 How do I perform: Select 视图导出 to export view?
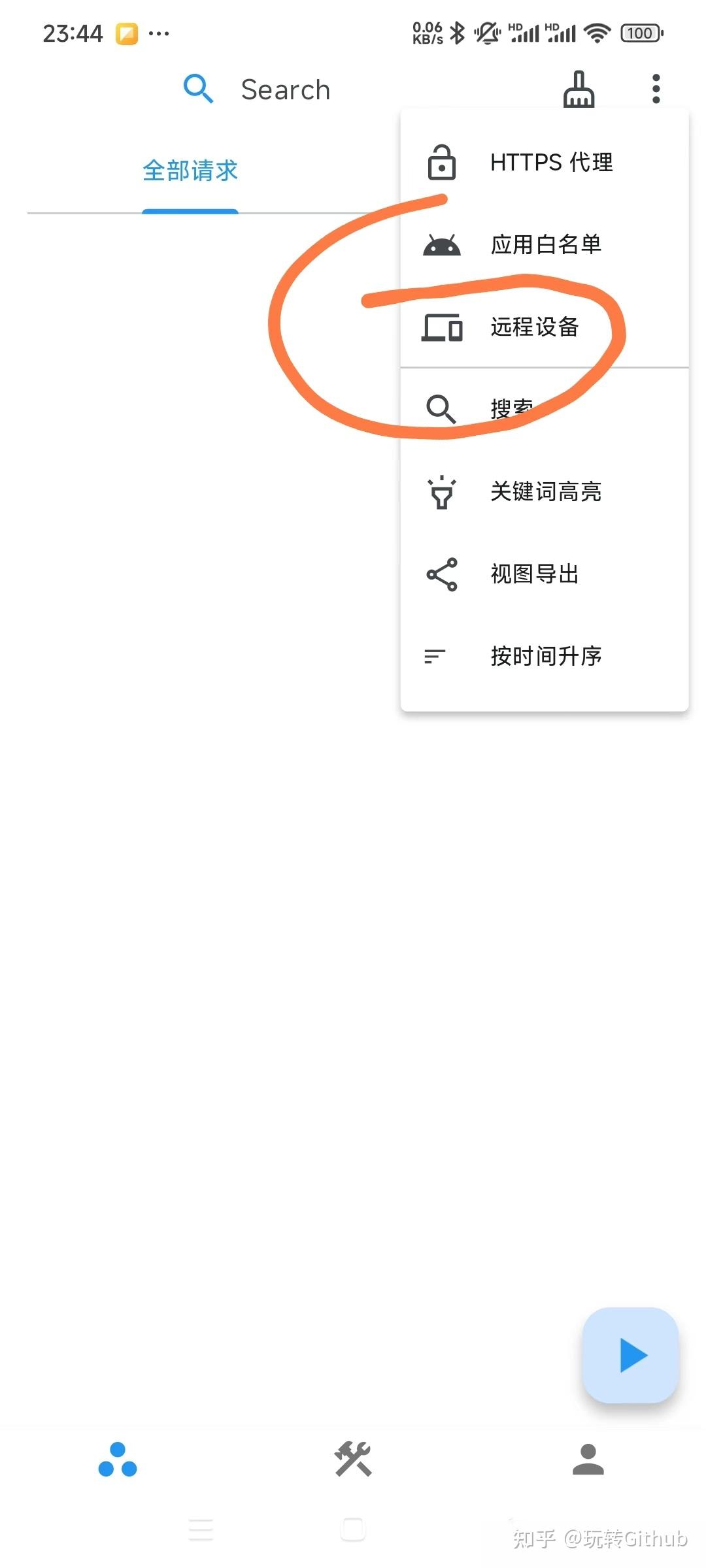click(x=544, y=574)
